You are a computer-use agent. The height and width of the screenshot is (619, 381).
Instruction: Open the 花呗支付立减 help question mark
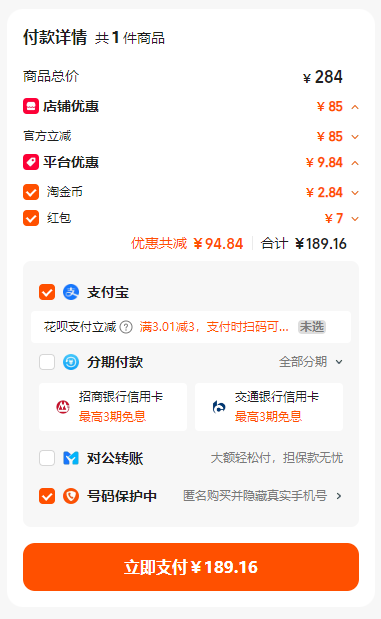tap(126, 327)
